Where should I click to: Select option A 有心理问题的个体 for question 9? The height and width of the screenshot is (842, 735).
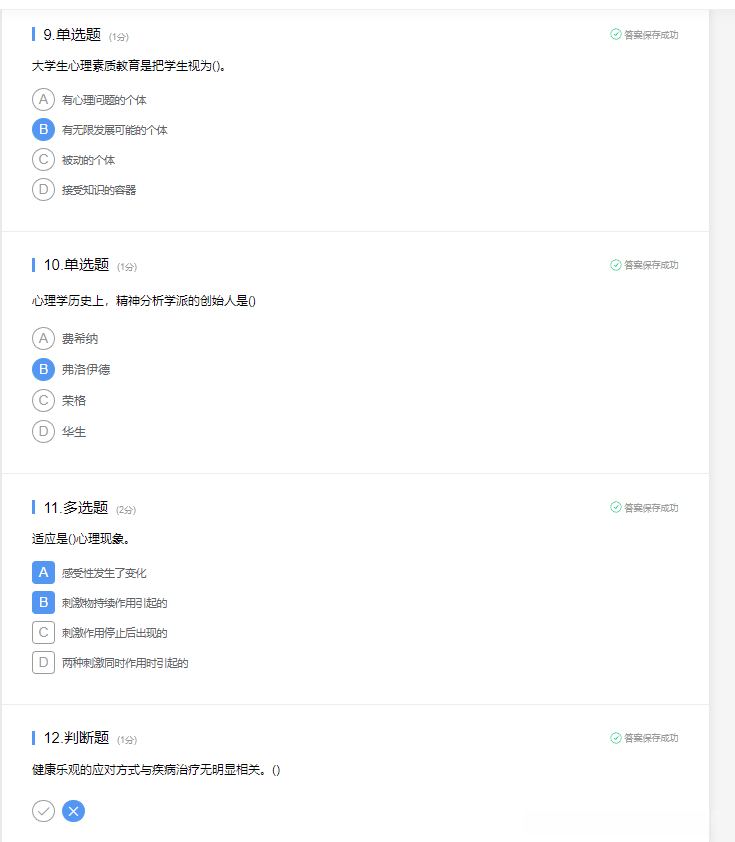coord(43,99)
